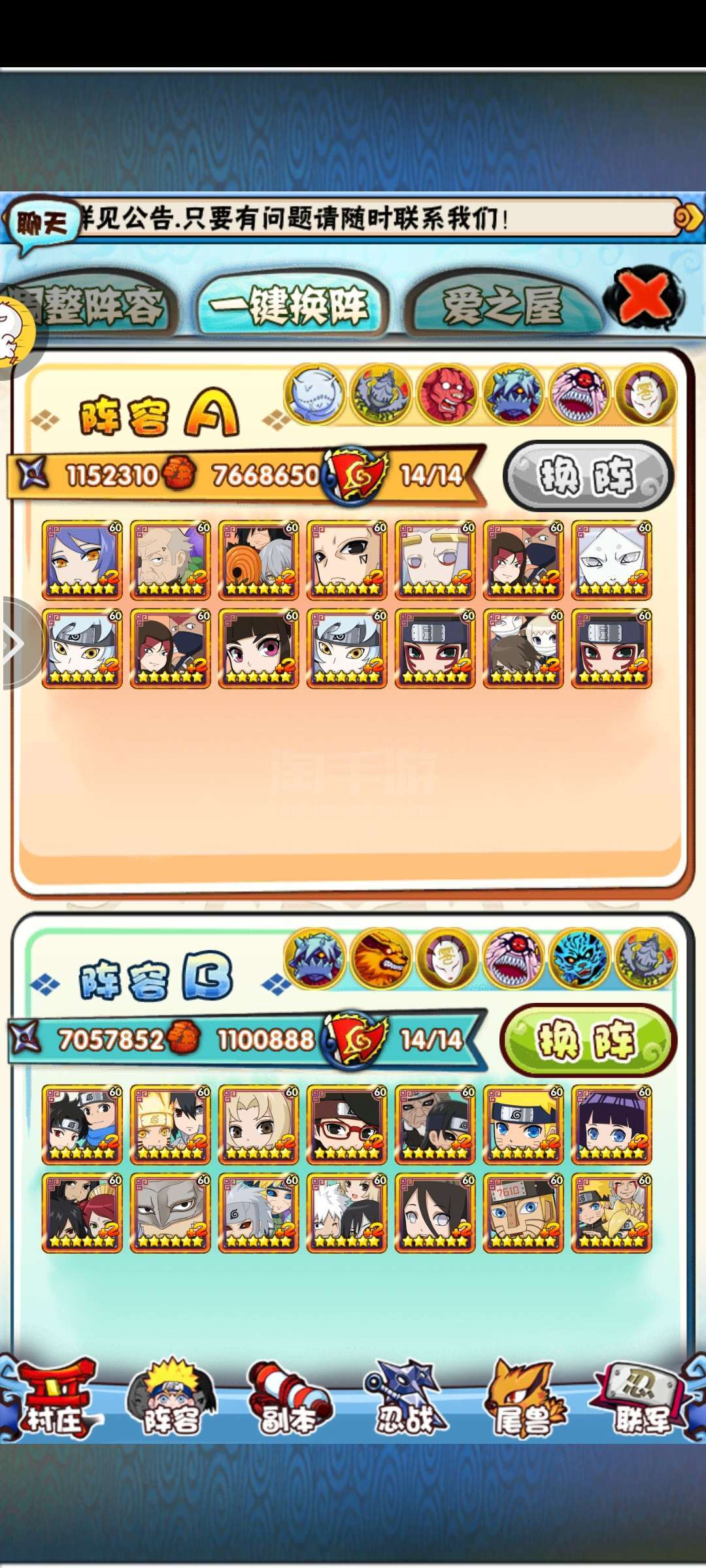Select the 一键换阵 tab
The width and height of the screenshot is (706, 1568).
pyautogui.click(x=290, y=304)
